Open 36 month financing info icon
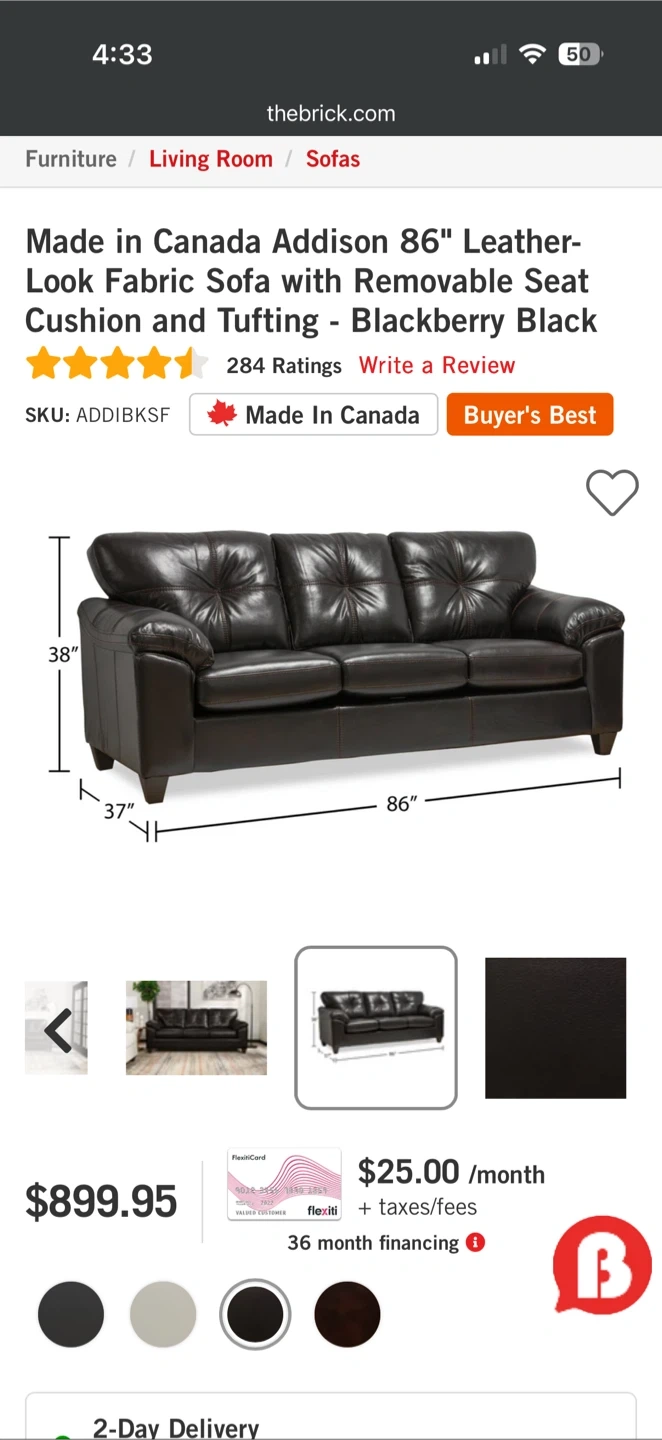Screen dimensions: 662x1440 pyautogui.click(x=476, y=1243)
